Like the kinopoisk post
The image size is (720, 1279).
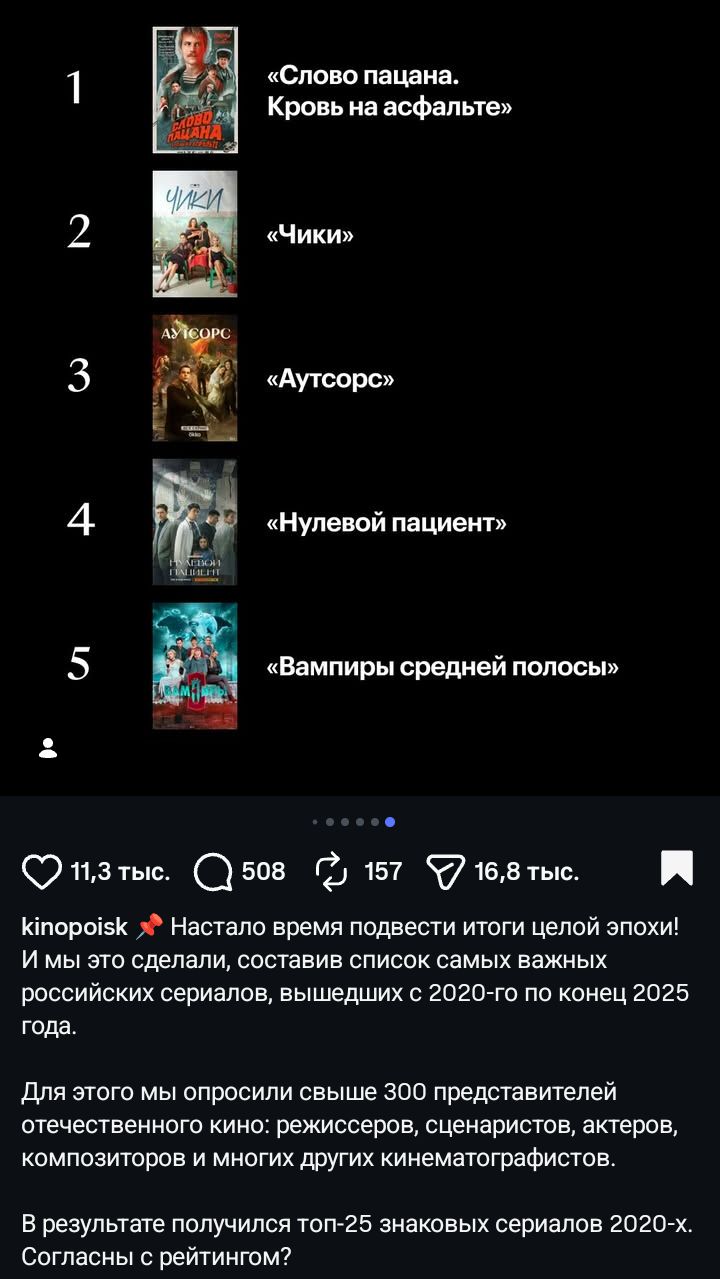coord(42,871)
